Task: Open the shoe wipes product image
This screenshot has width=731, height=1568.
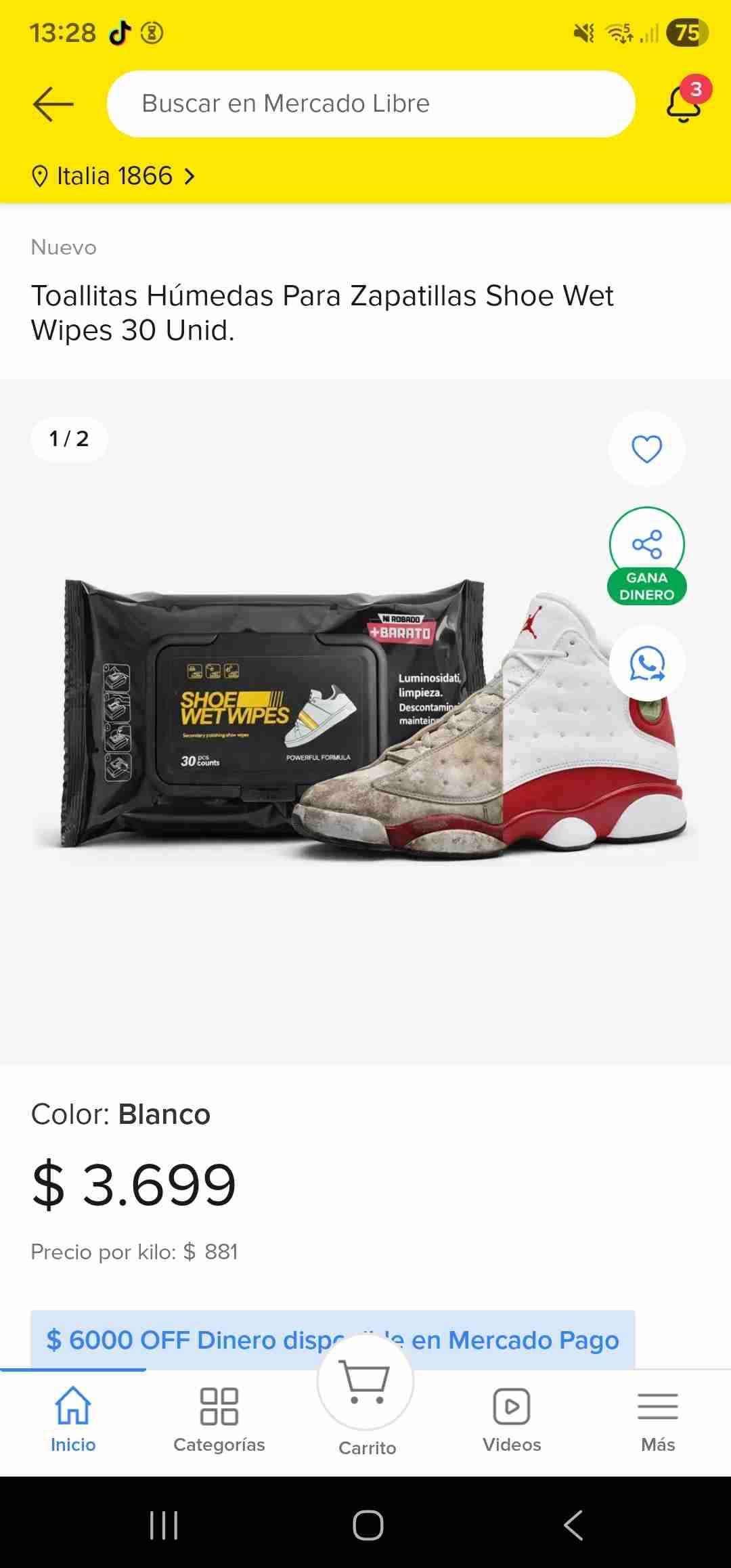Action: point(365,718)
